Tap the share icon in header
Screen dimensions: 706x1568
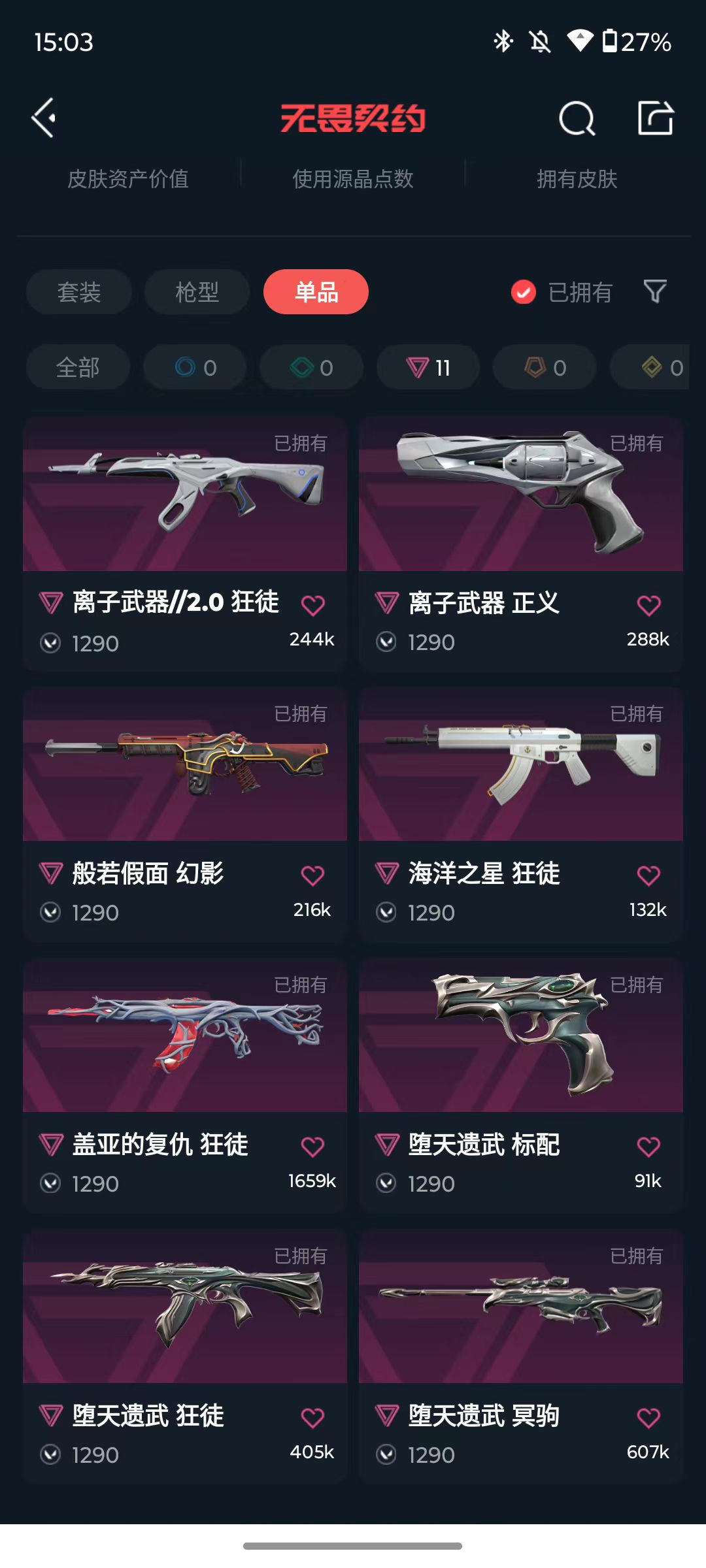[656, 118]
